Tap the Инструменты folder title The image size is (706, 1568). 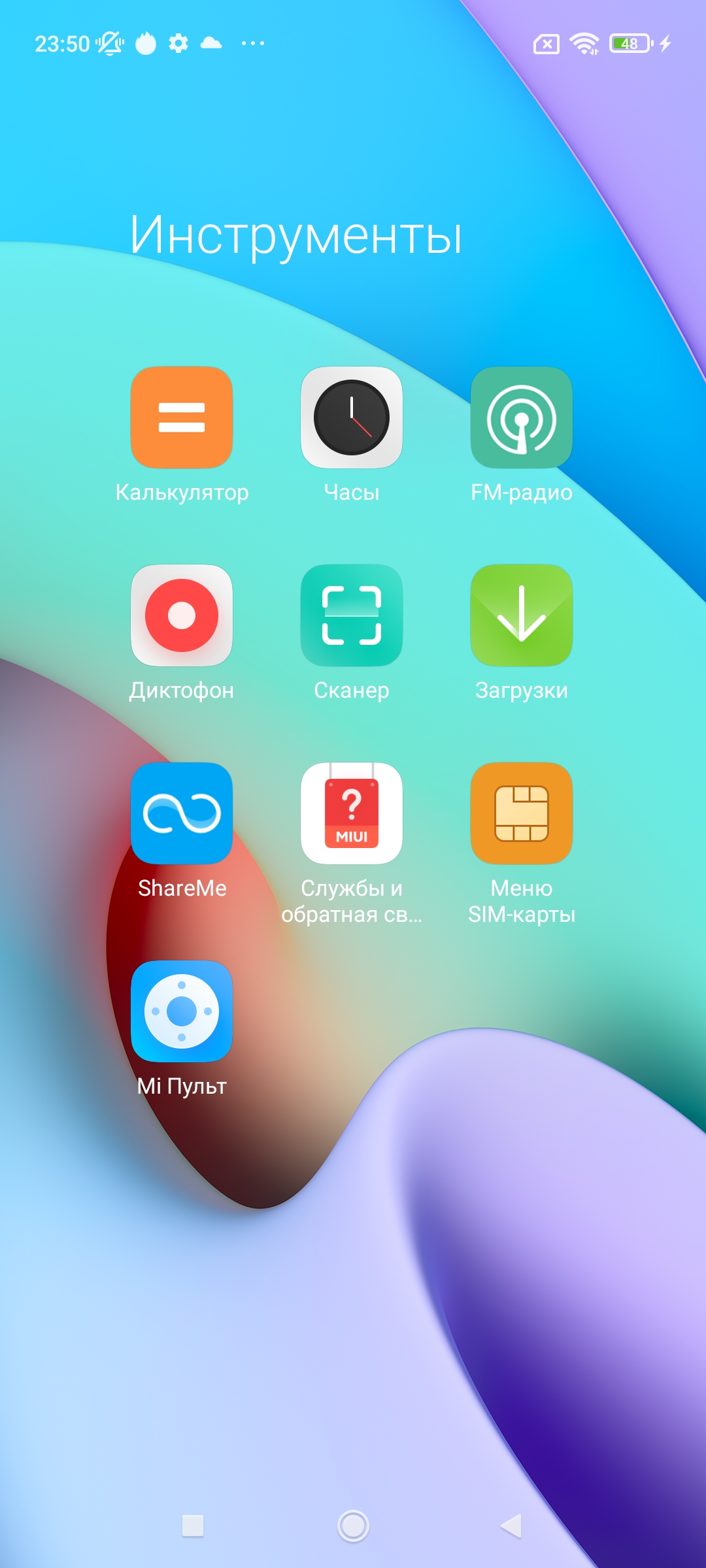(x=296, y=235)
